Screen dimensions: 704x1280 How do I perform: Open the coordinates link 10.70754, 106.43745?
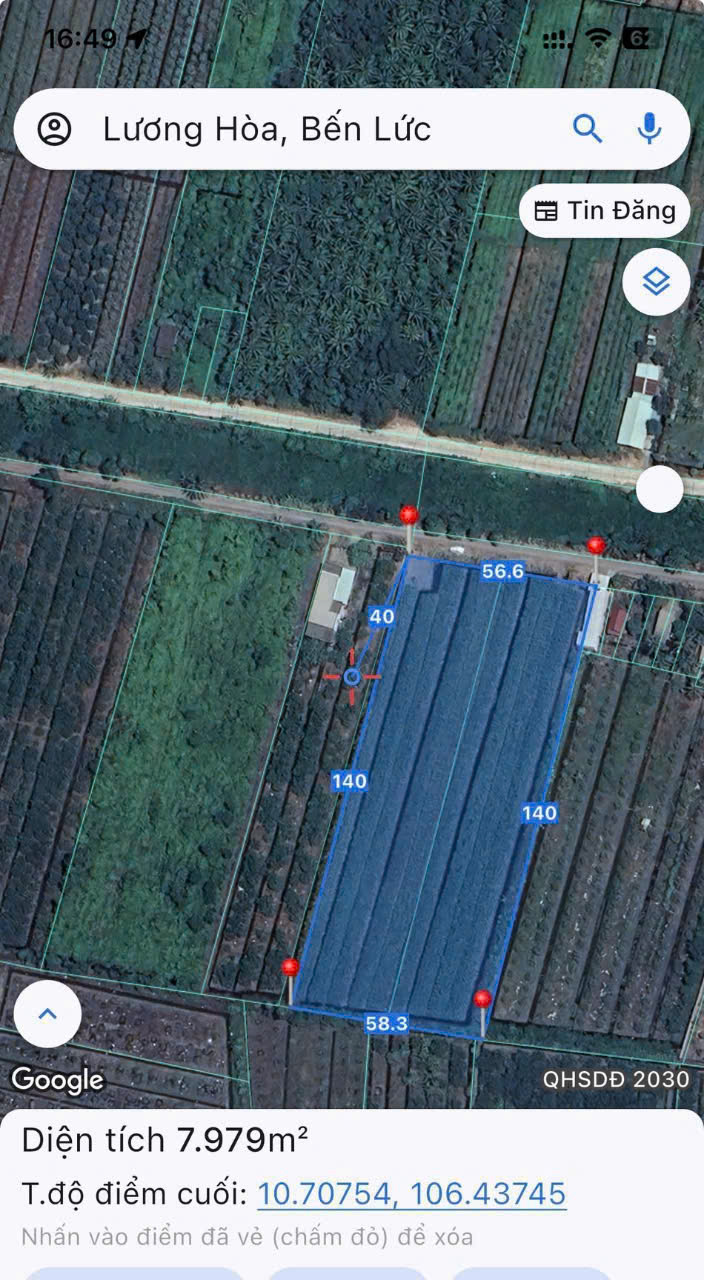(x=412, y=1193)
